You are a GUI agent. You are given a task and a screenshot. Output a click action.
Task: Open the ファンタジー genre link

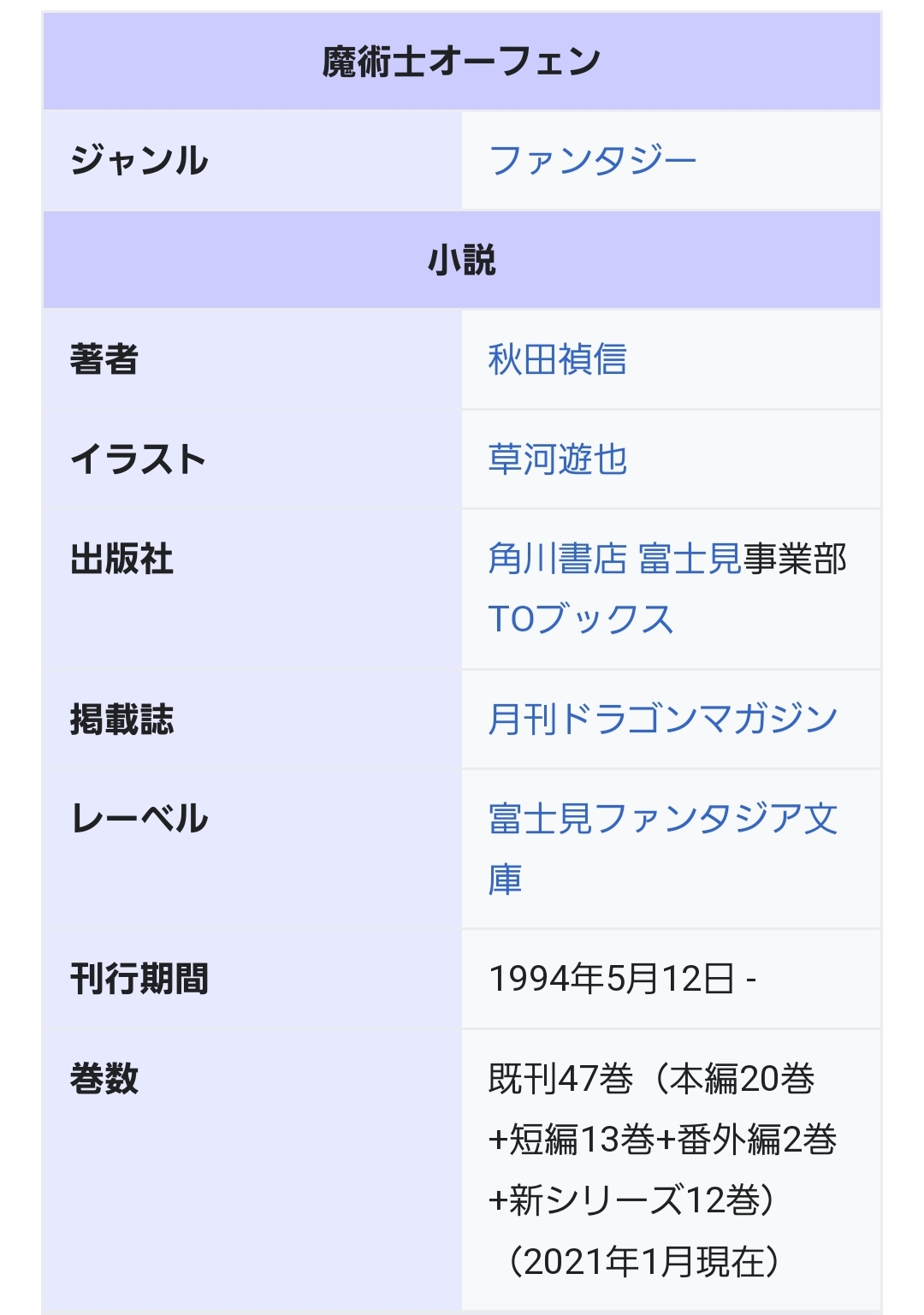pos(592,161)
